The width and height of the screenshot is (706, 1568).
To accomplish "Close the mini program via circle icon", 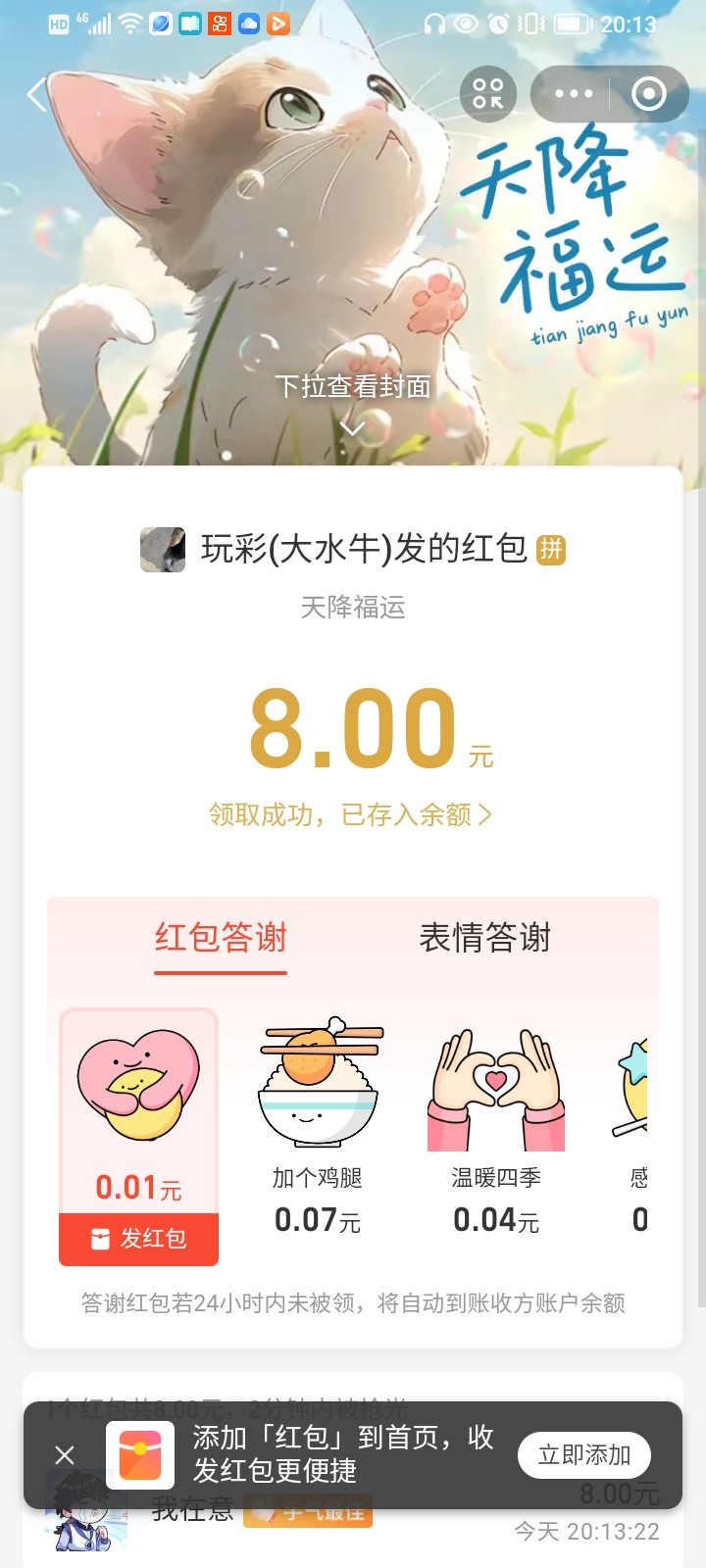I will [648, 94].
